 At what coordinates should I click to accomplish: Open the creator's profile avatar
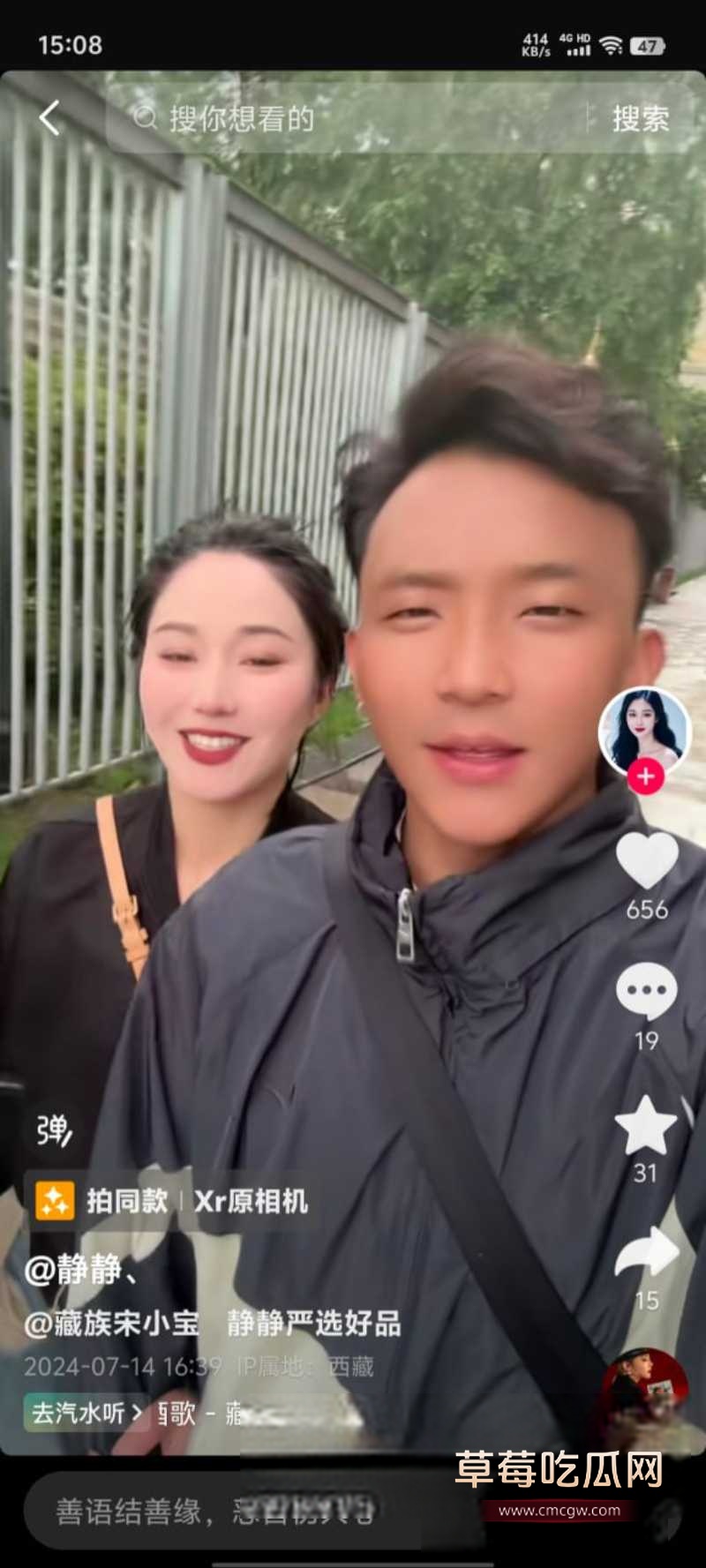643,731
